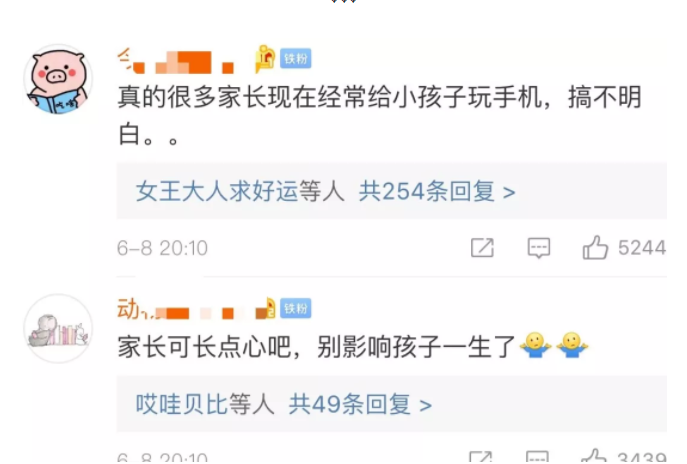Open the avatar of the 家长可长点心吧 commenter
The image size is (687, 464).
click(x=58, y=328)
